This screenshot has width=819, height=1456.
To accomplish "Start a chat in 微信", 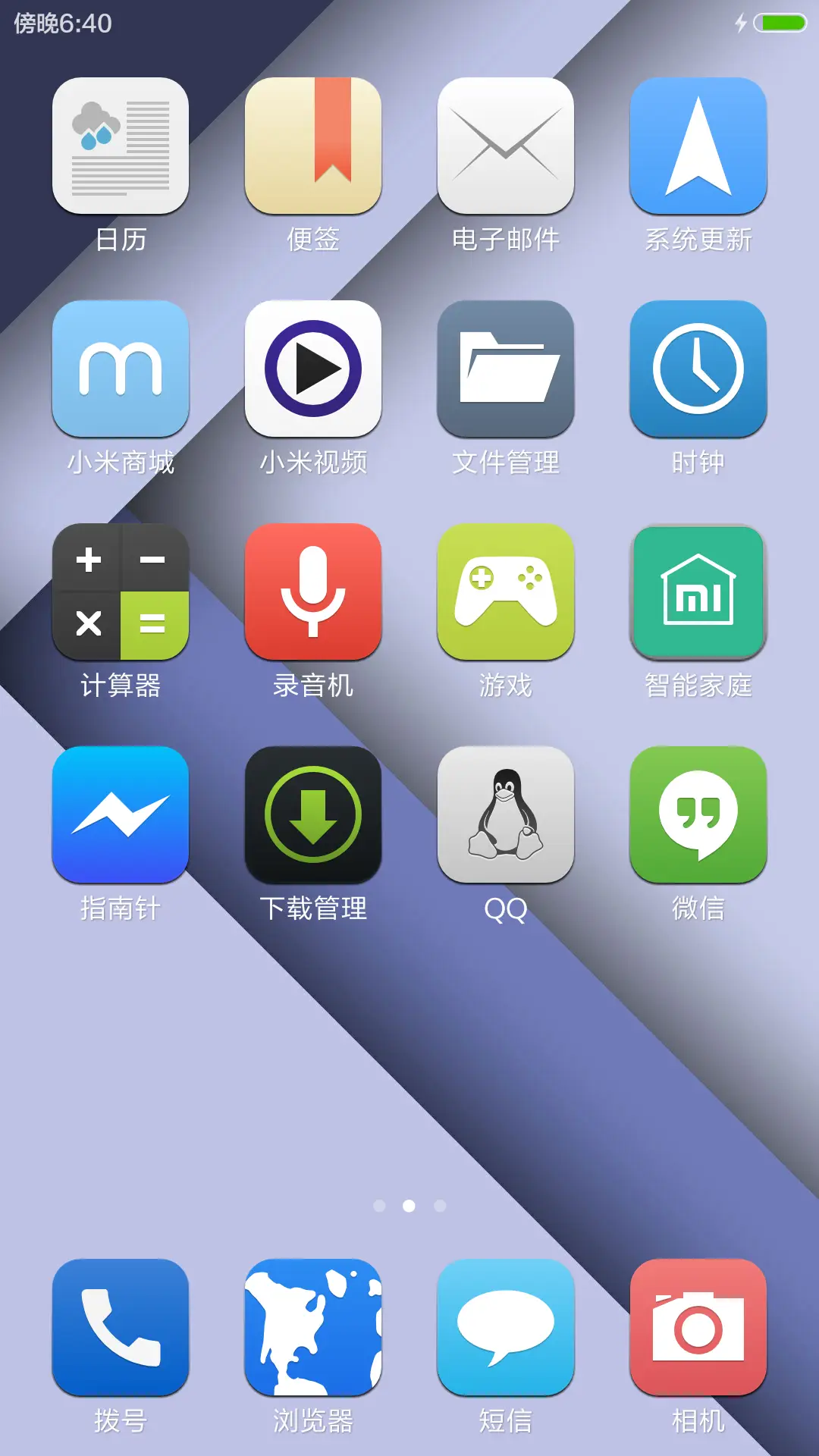I will (x=698, y=812).
